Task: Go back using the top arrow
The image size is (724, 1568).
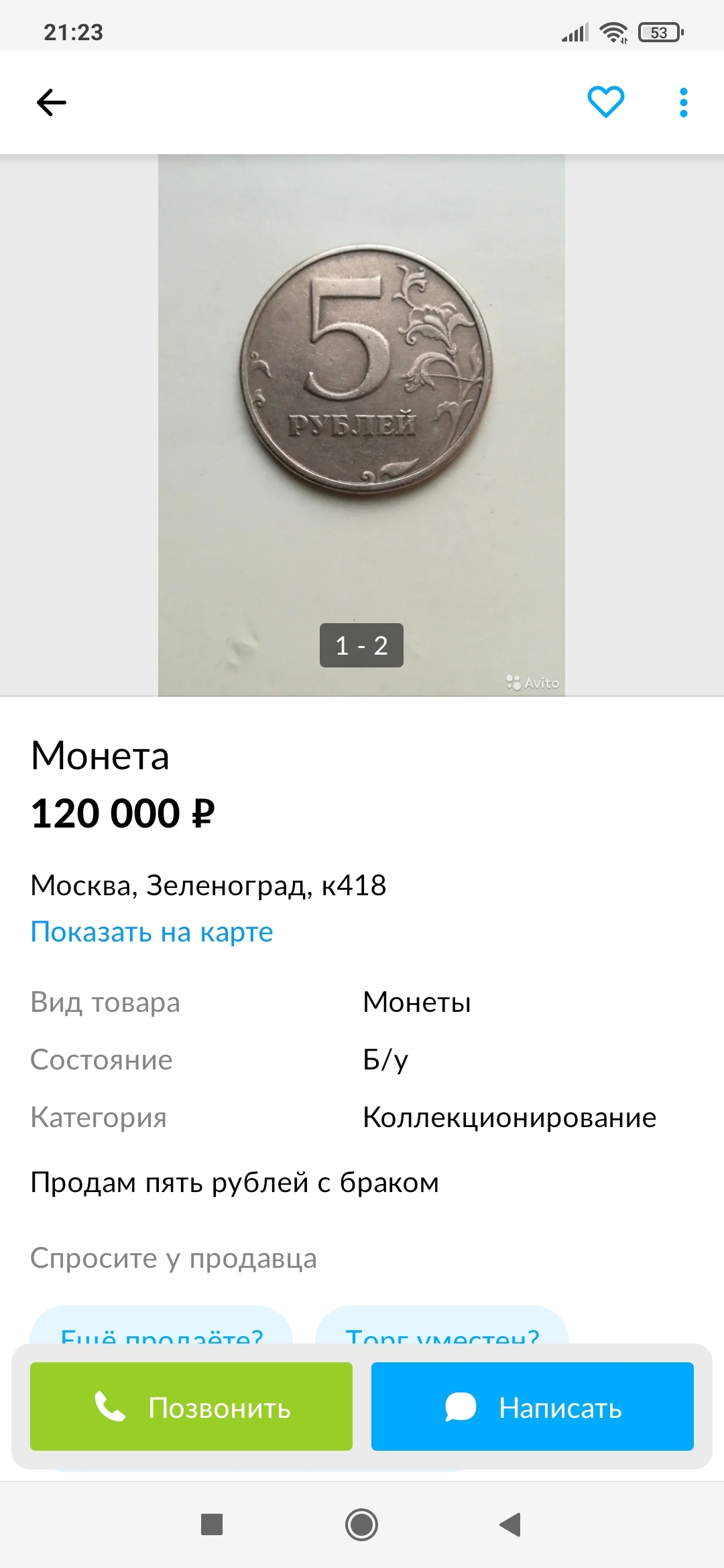Action: click(52, 103)
